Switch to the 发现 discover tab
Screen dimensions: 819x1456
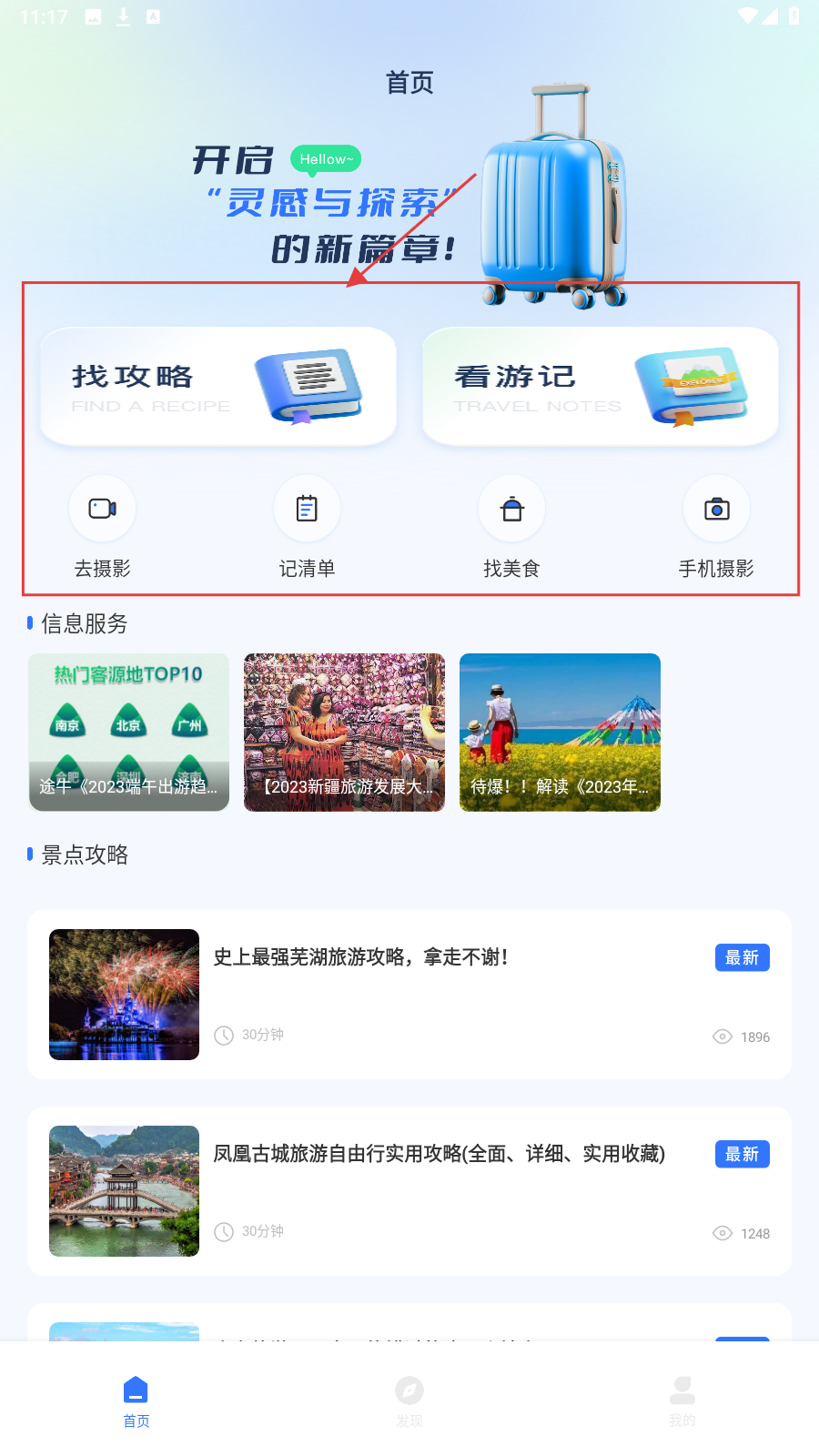409,1401
